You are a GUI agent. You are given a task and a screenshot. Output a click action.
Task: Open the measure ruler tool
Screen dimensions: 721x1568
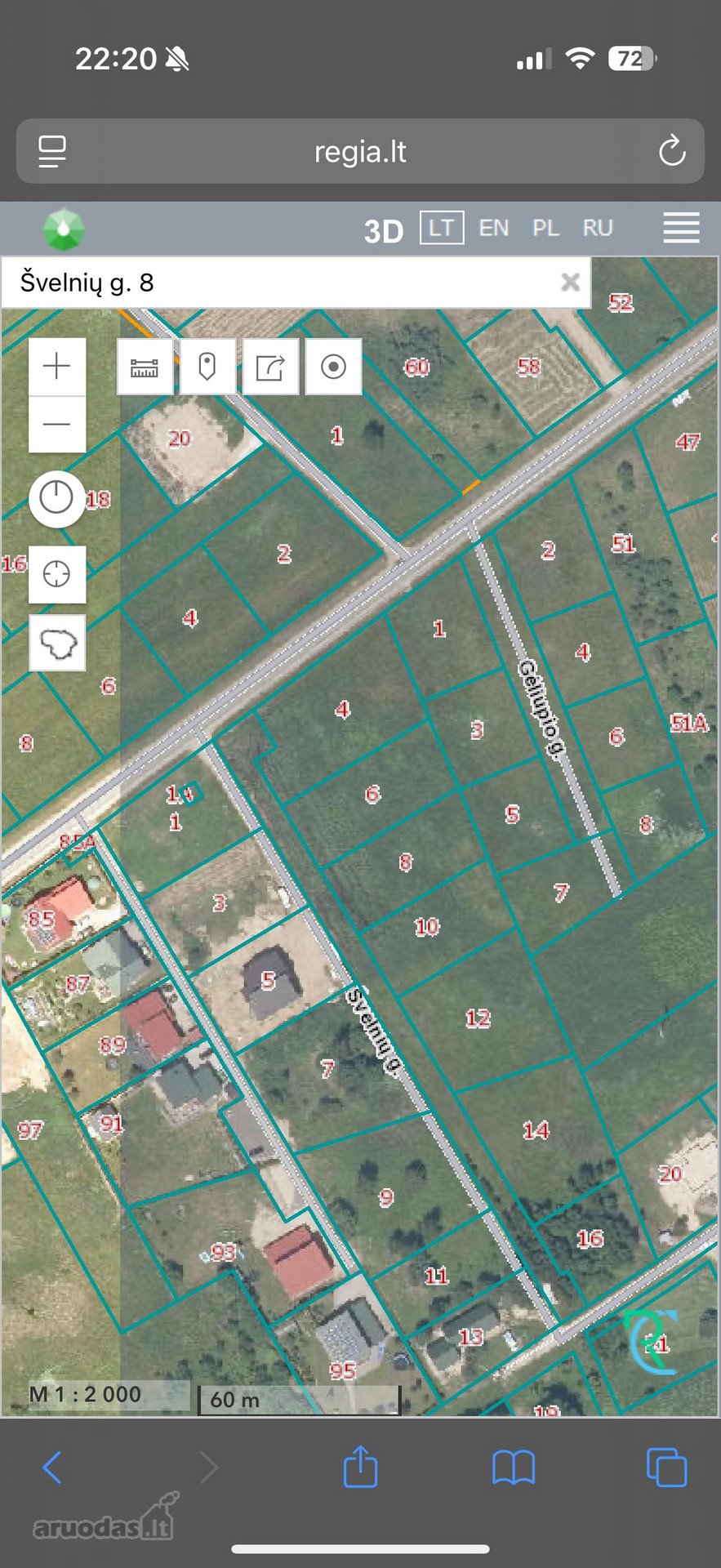pos(145,367)
